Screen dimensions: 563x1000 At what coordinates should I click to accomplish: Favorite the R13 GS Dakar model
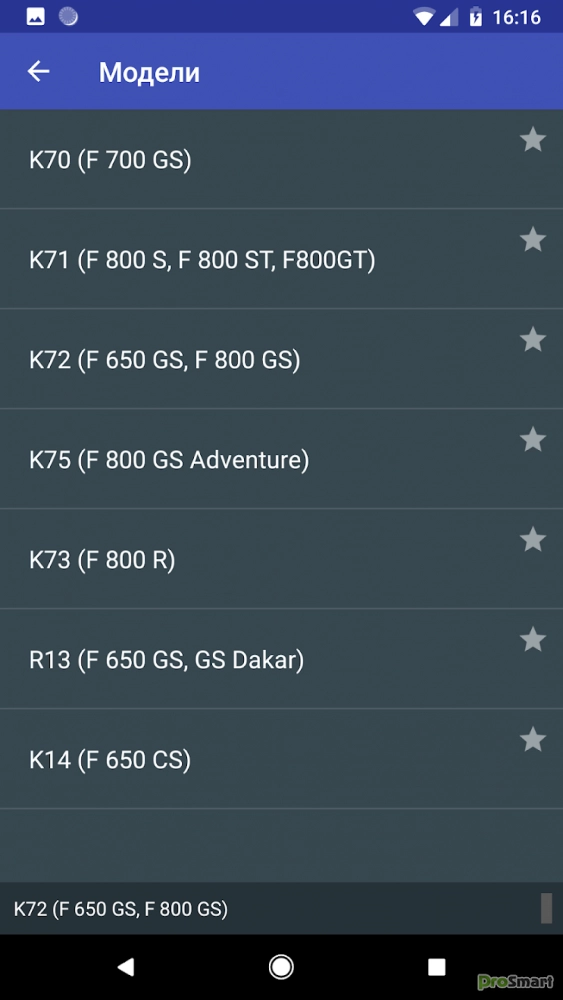click(533, 639)
